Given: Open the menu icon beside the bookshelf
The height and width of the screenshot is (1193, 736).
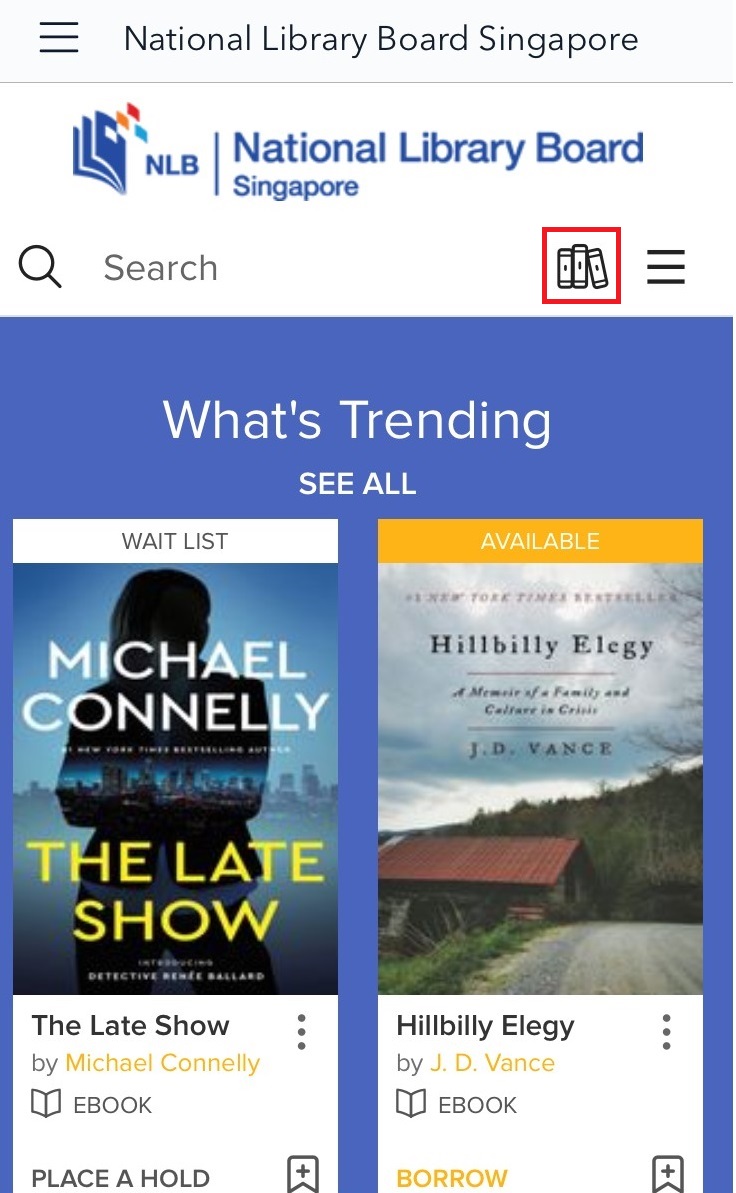Looking at the screenshot, I should coord(666,267).
